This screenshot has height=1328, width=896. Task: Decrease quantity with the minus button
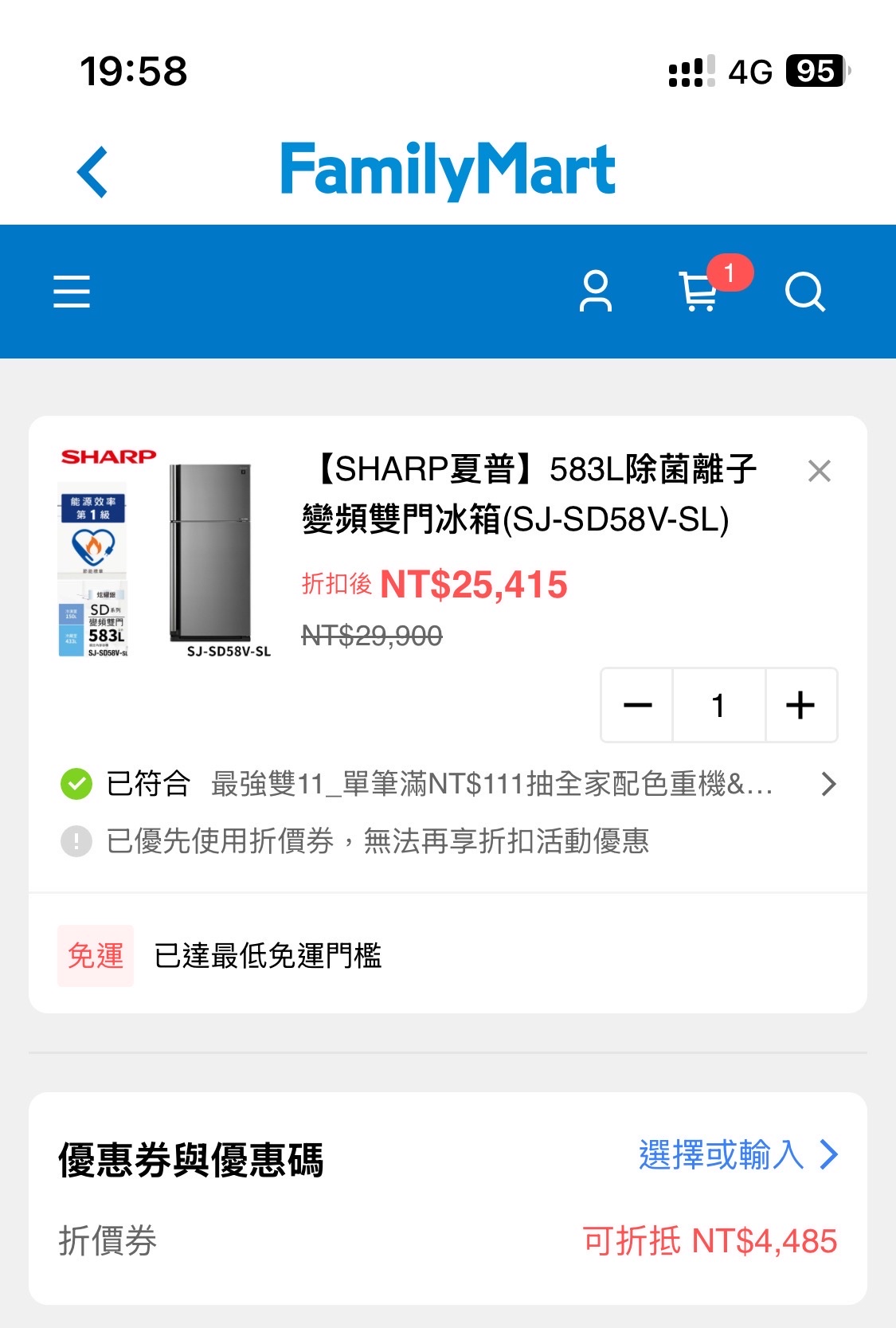[x=638, y=705]
